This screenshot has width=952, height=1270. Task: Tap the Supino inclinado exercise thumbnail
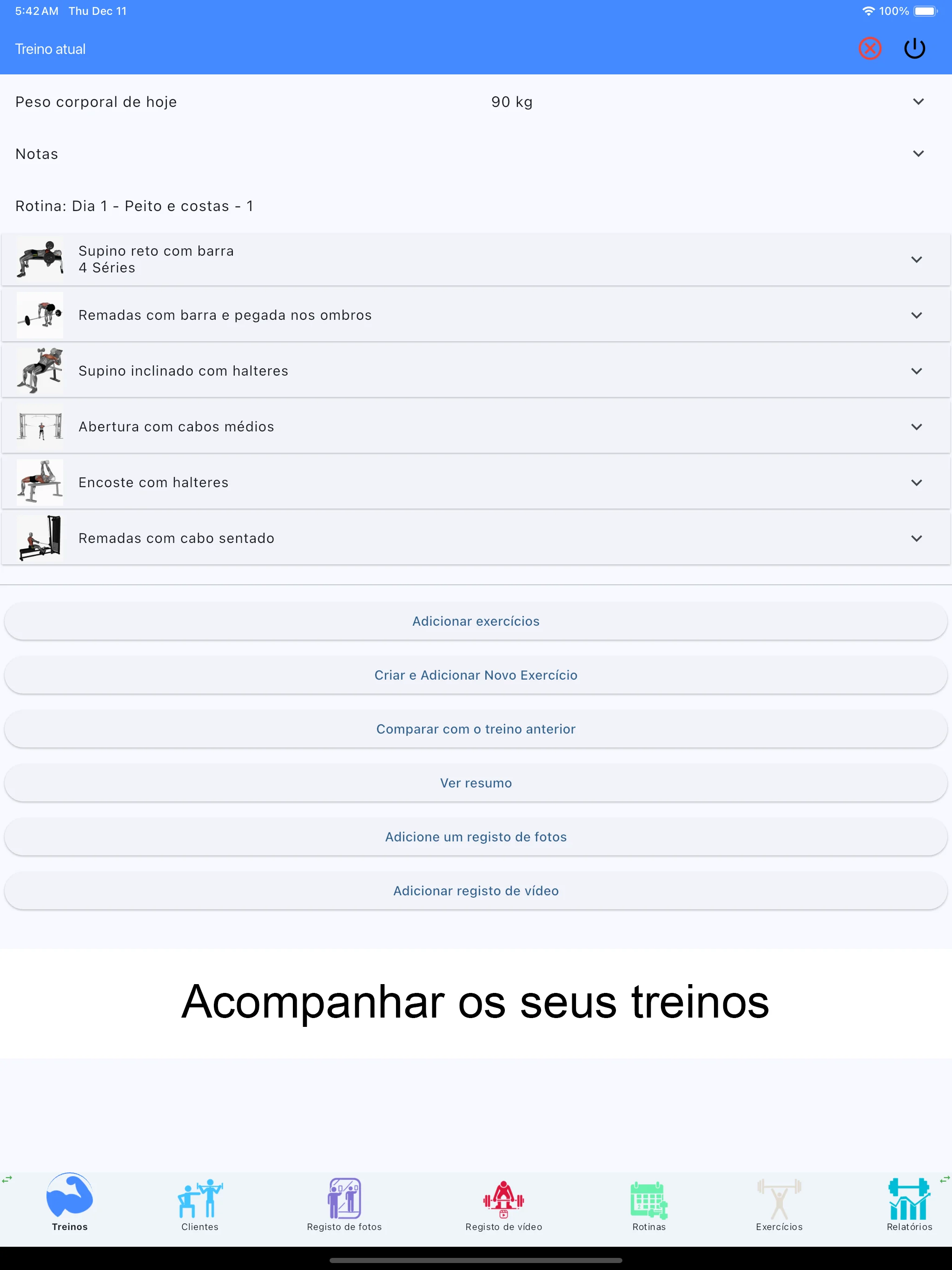point(40,370)
